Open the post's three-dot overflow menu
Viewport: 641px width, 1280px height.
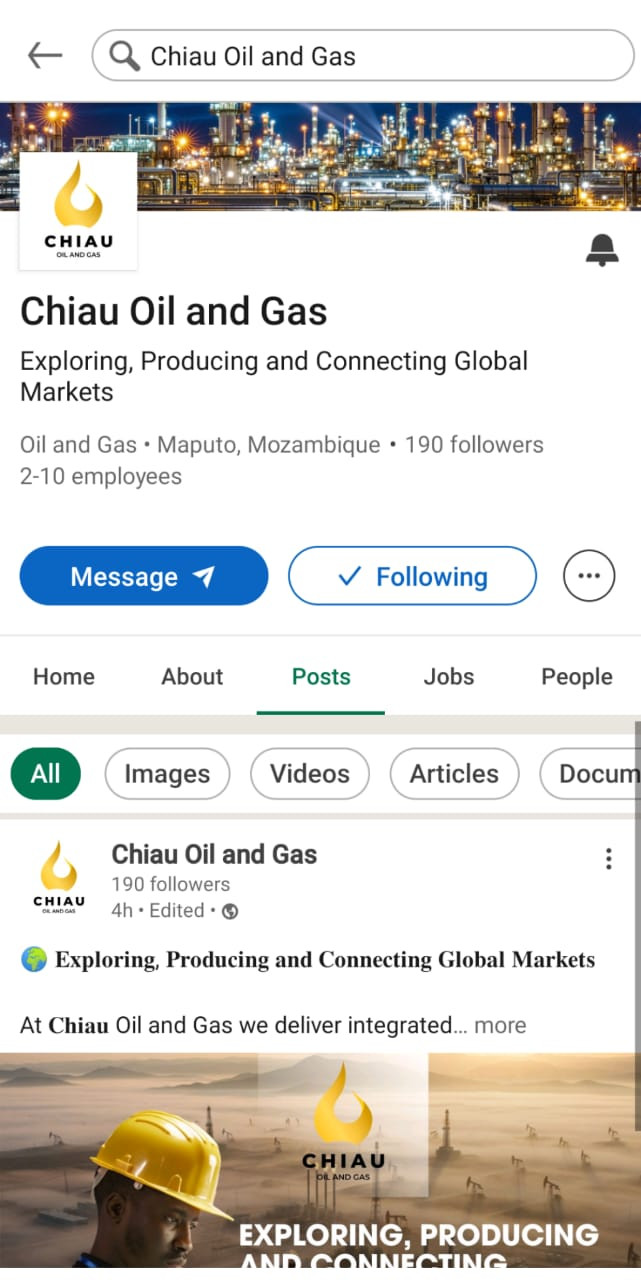(608, 859)
